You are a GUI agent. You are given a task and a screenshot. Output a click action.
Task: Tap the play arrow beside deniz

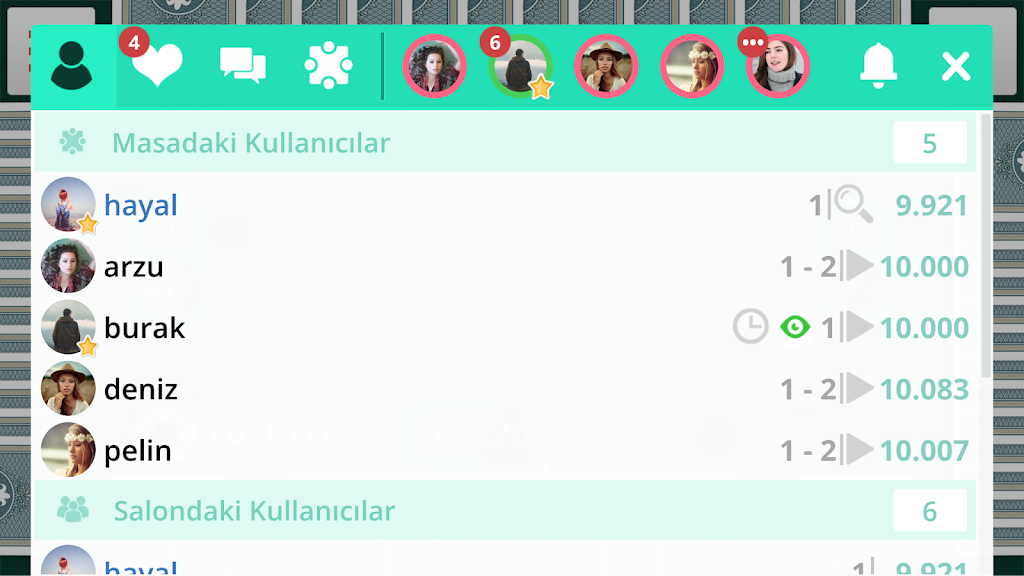(x=859, y=389)
